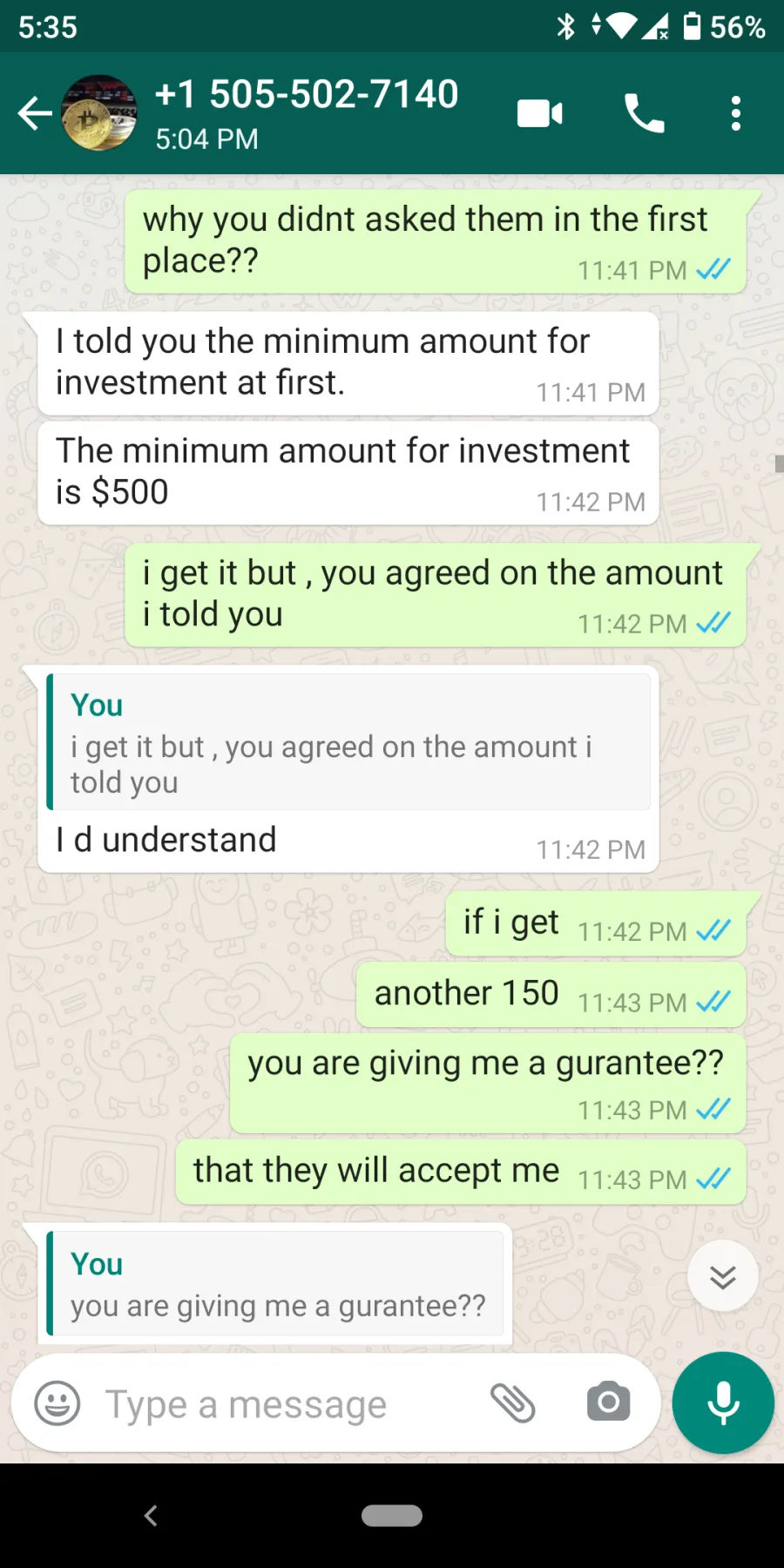Tap the system back button

tap(151, 1516)
